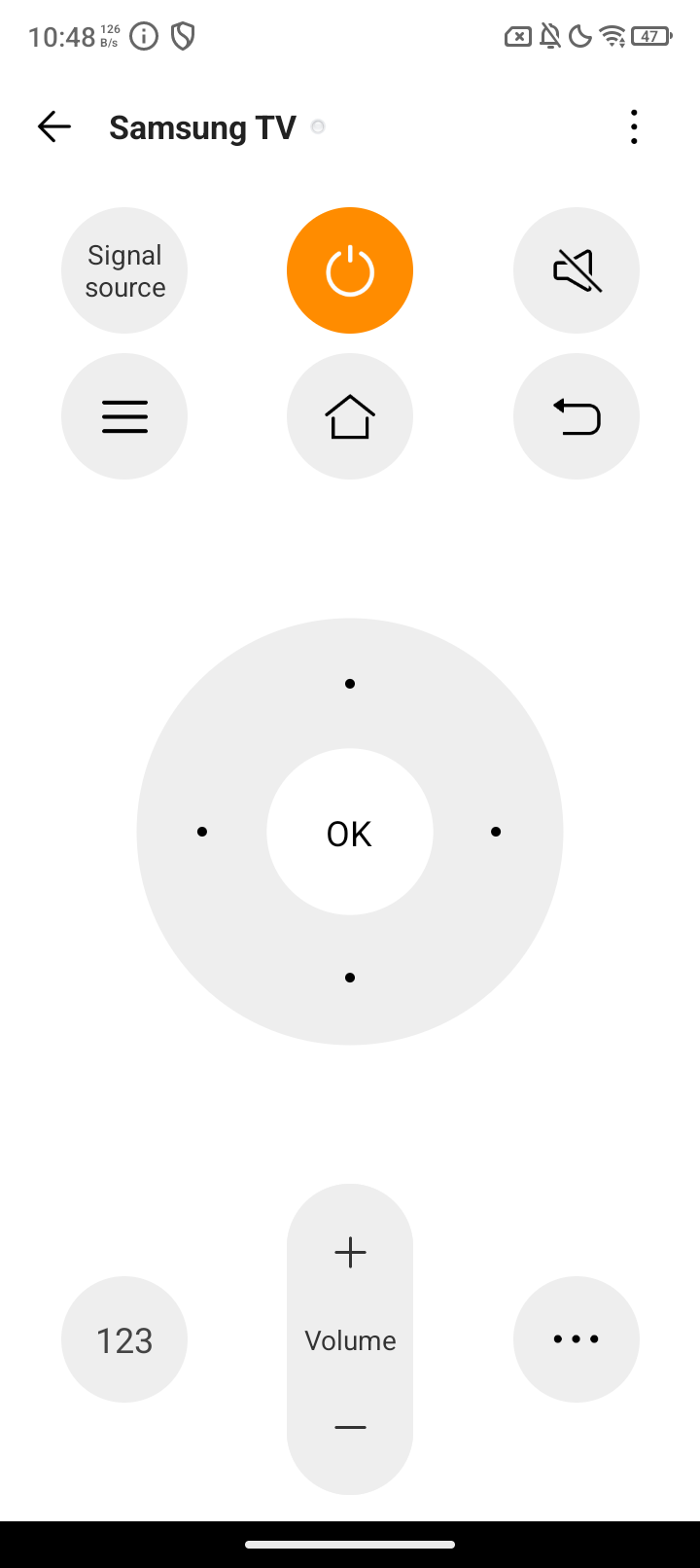The image size is (700, 1568).
Task: Open the TV menu button
Action: [x=124, y=416]
